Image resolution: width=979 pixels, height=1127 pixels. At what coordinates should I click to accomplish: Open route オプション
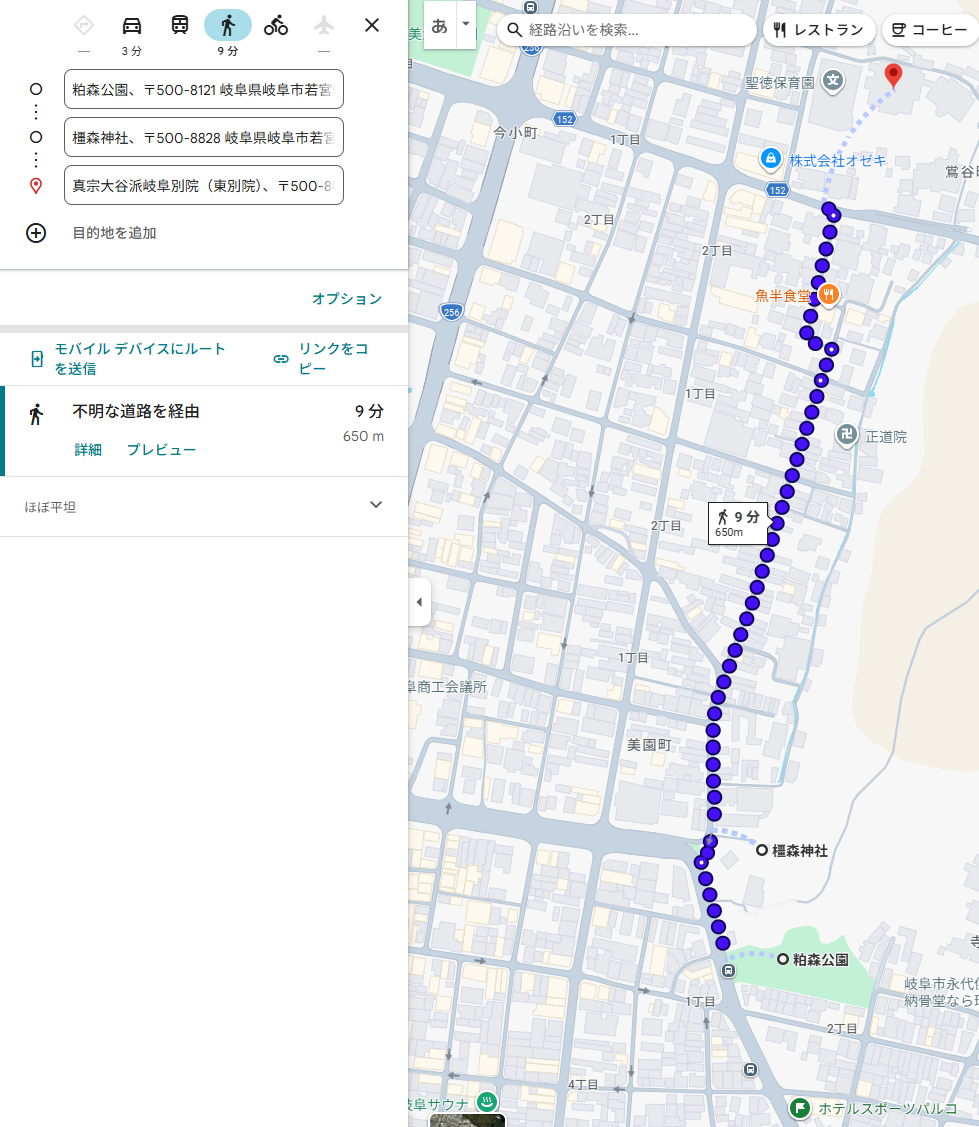pos(346,298)
